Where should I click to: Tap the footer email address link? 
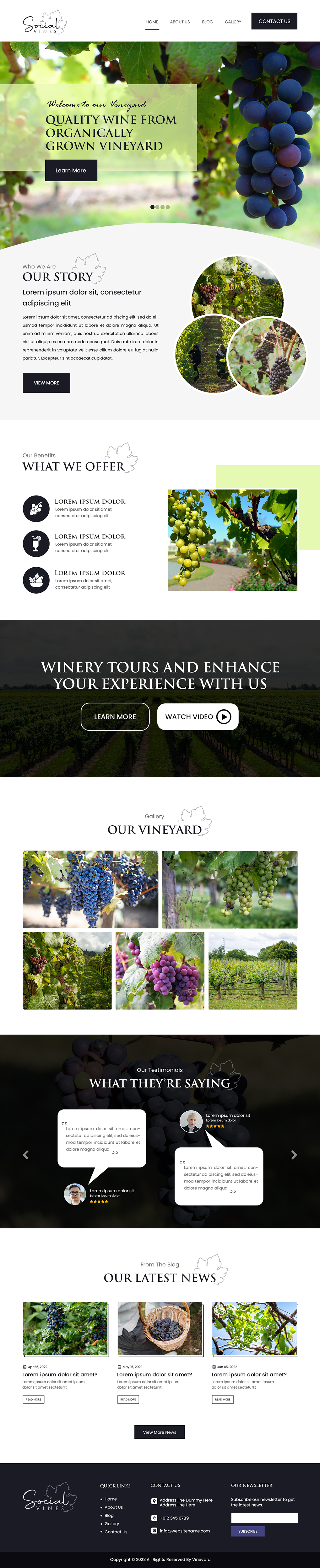click(185, 1530)
